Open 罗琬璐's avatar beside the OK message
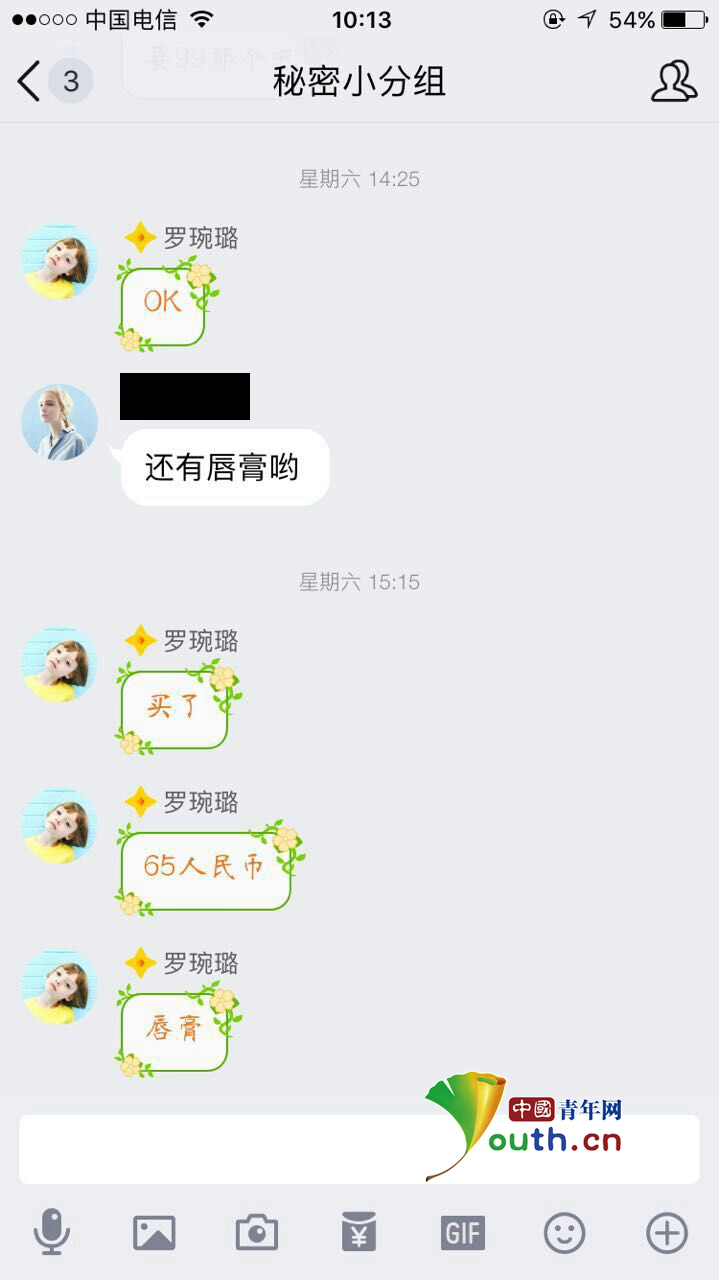 60,262
